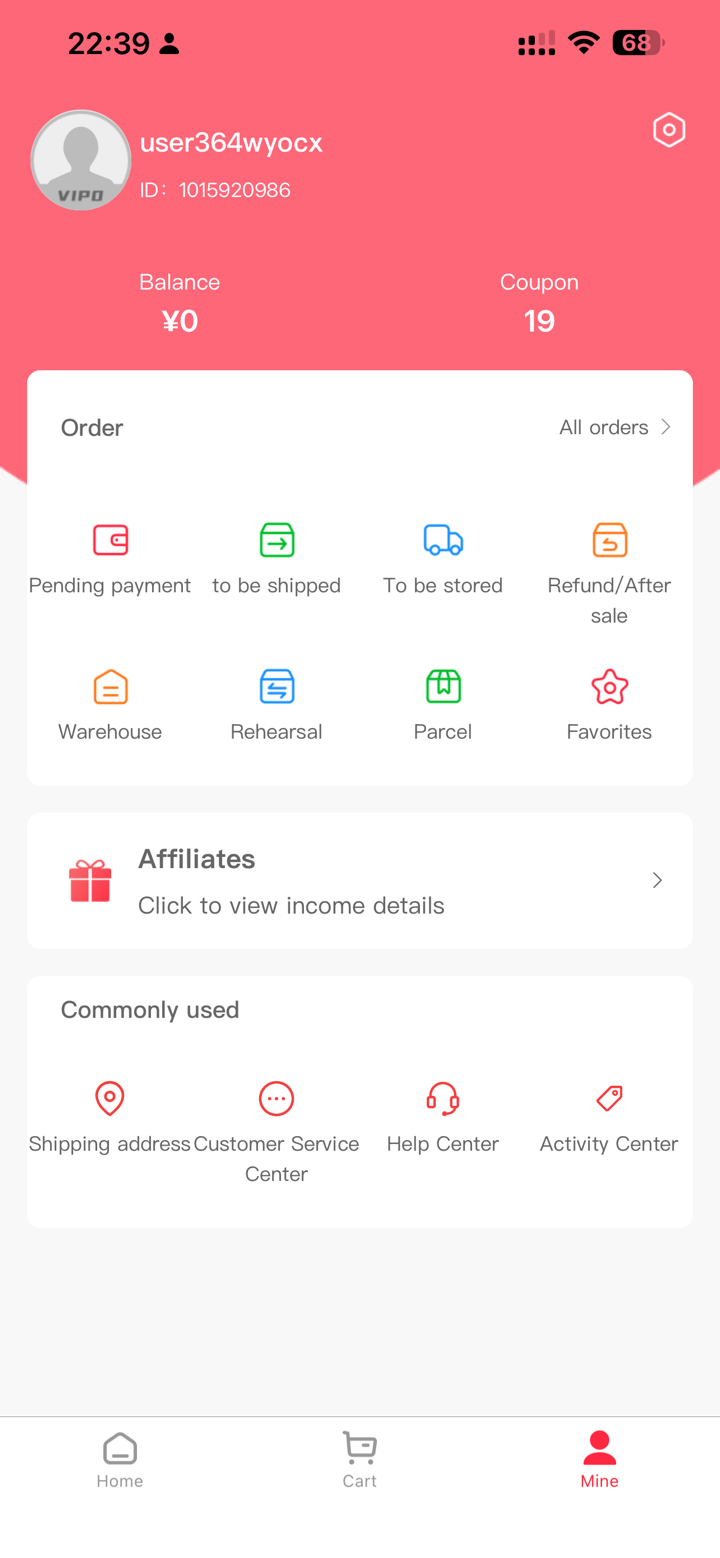720x1558 pixels.
Task: Tap the user364wyocx profile avatar
Action: pos(80,160)
